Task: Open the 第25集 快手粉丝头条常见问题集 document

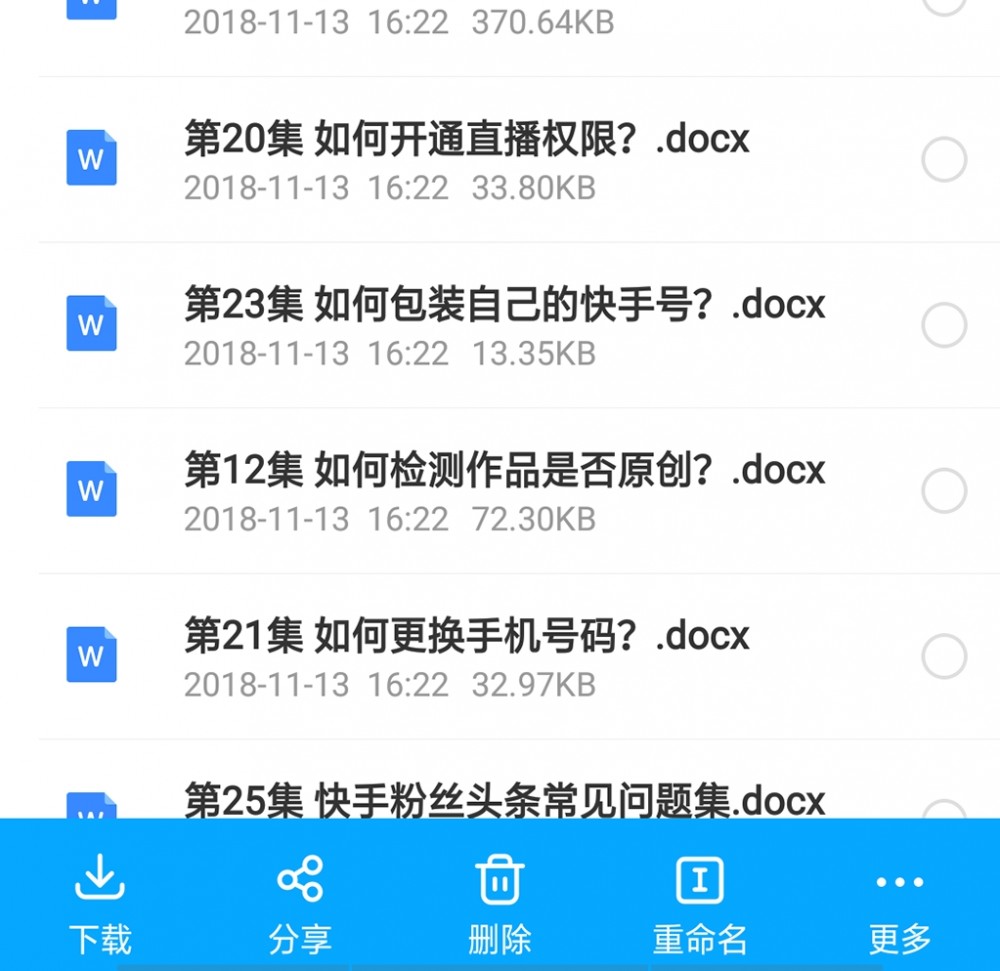Action: click(504, 801)
